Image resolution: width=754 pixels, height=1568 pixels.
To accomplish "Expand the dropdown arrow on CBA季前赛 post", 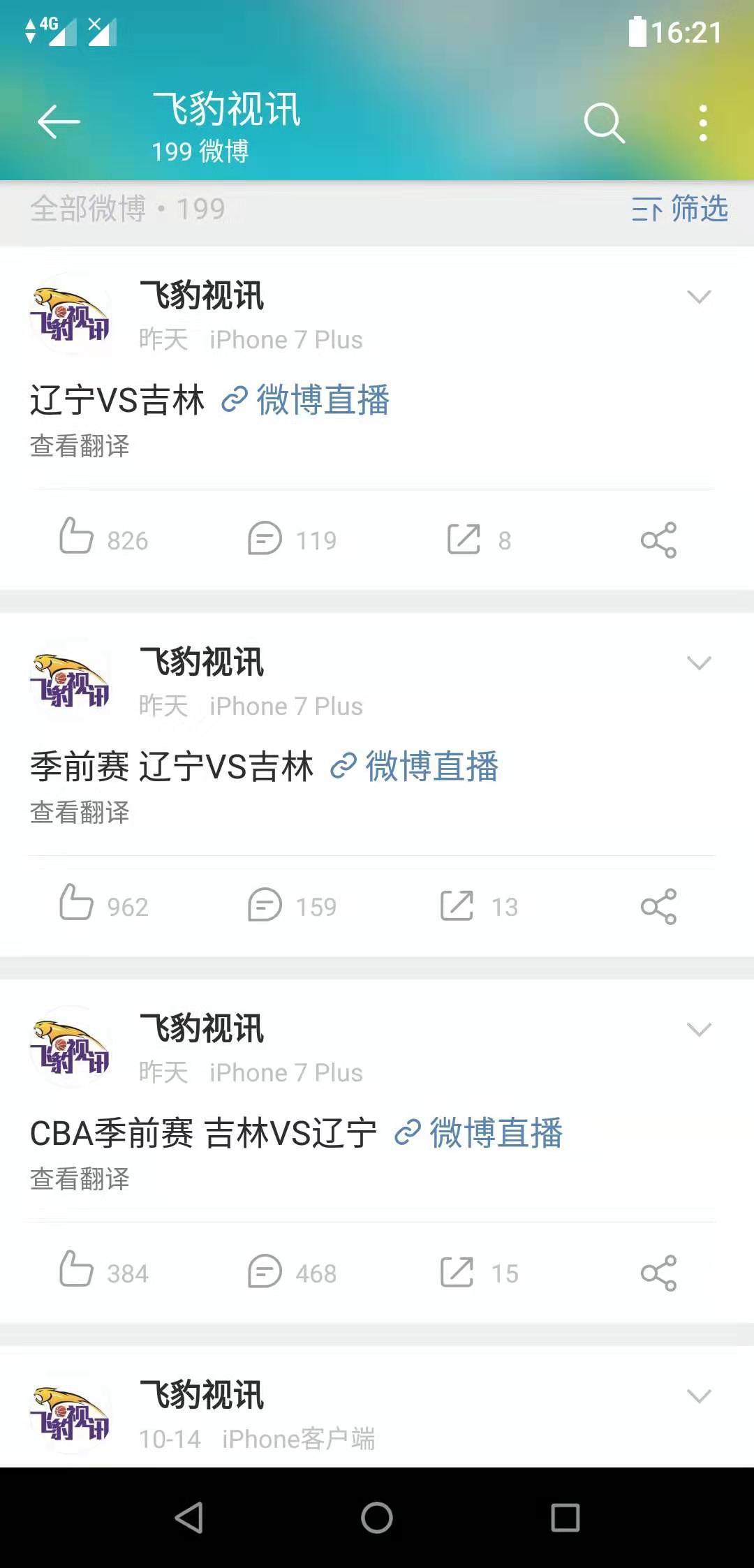I will pyautogui.click(x=699, y=1029).
